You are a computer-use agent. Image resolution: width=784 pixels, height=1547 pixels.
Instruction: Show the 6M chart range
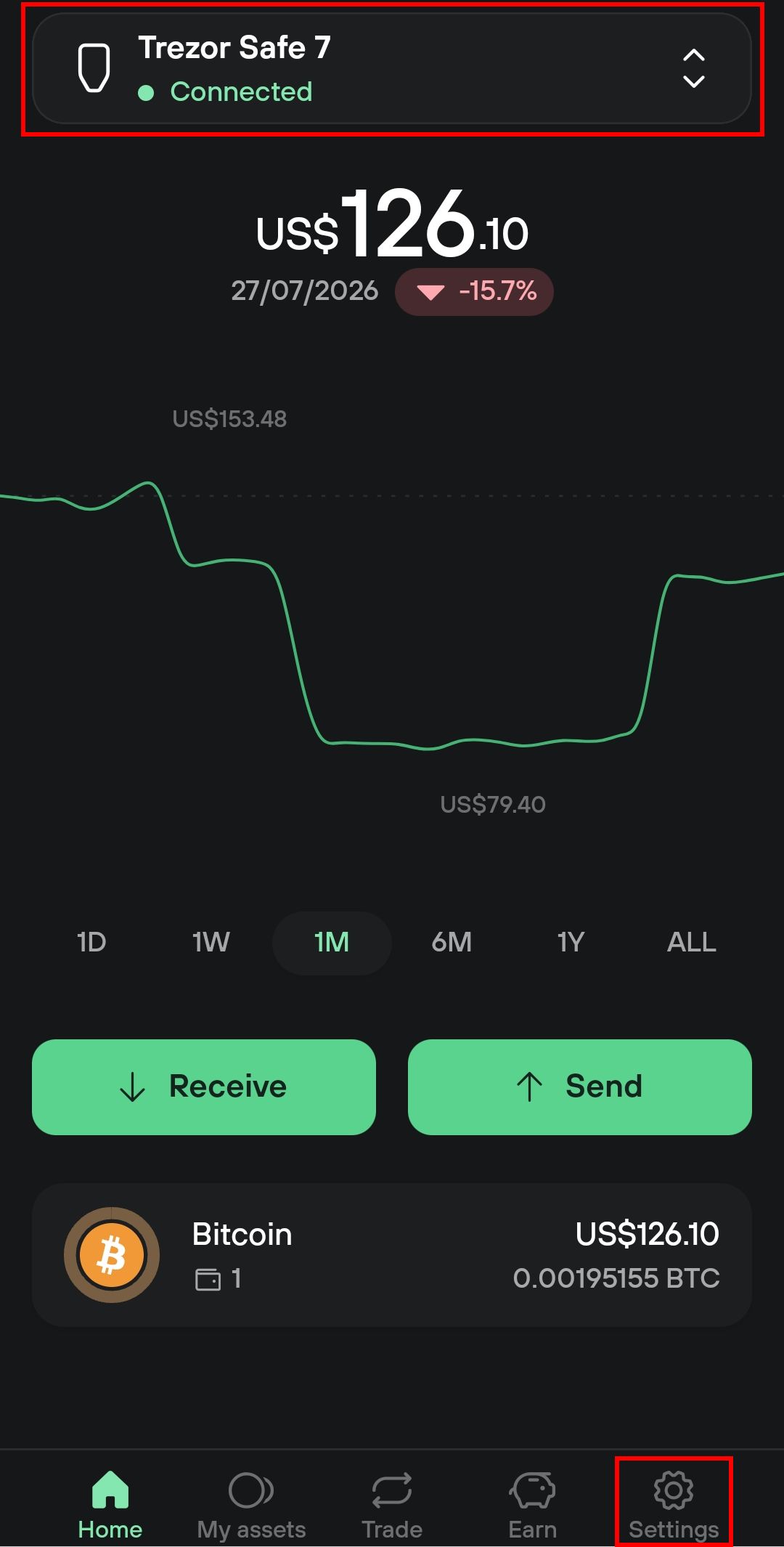click(x=452, y=942)
